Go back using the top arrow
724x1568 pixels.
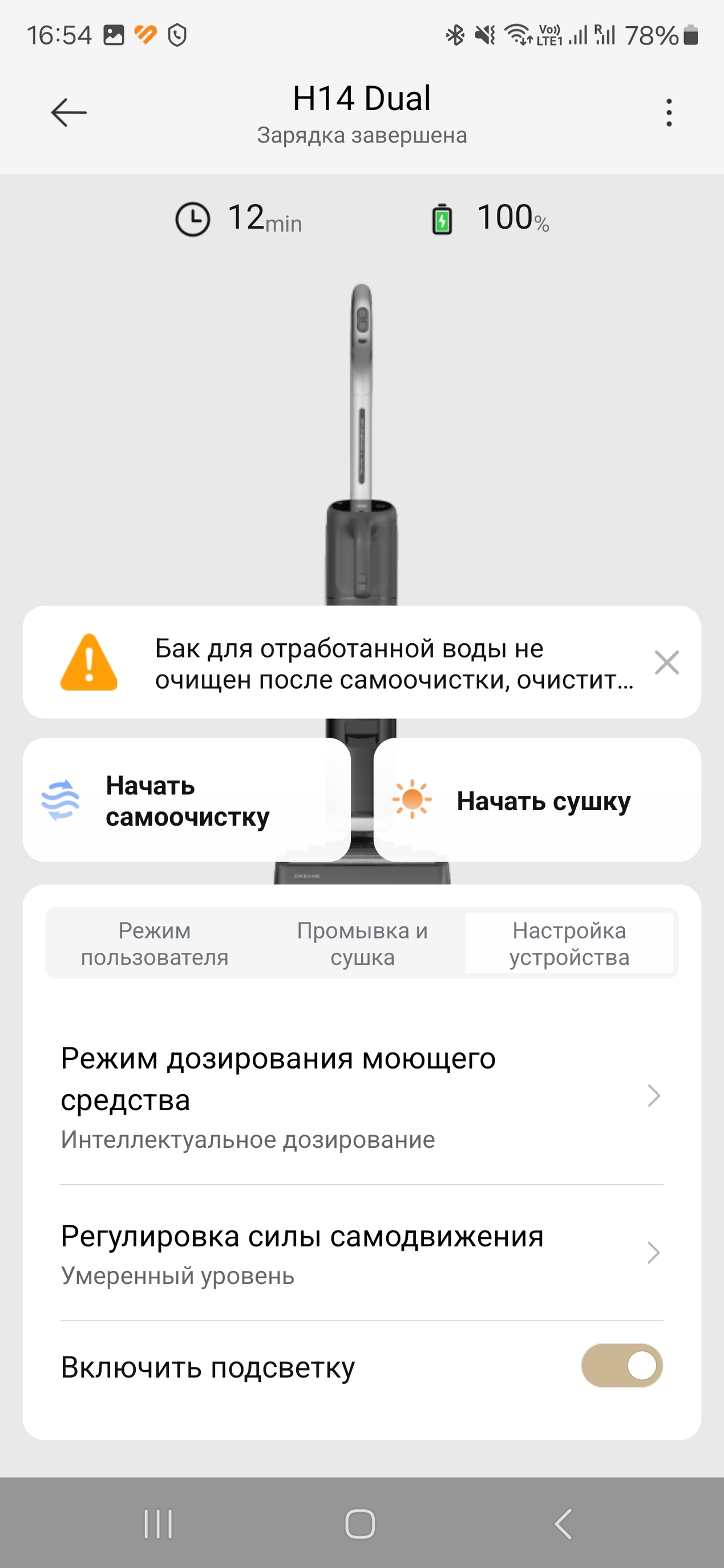(x=68, y=112)
